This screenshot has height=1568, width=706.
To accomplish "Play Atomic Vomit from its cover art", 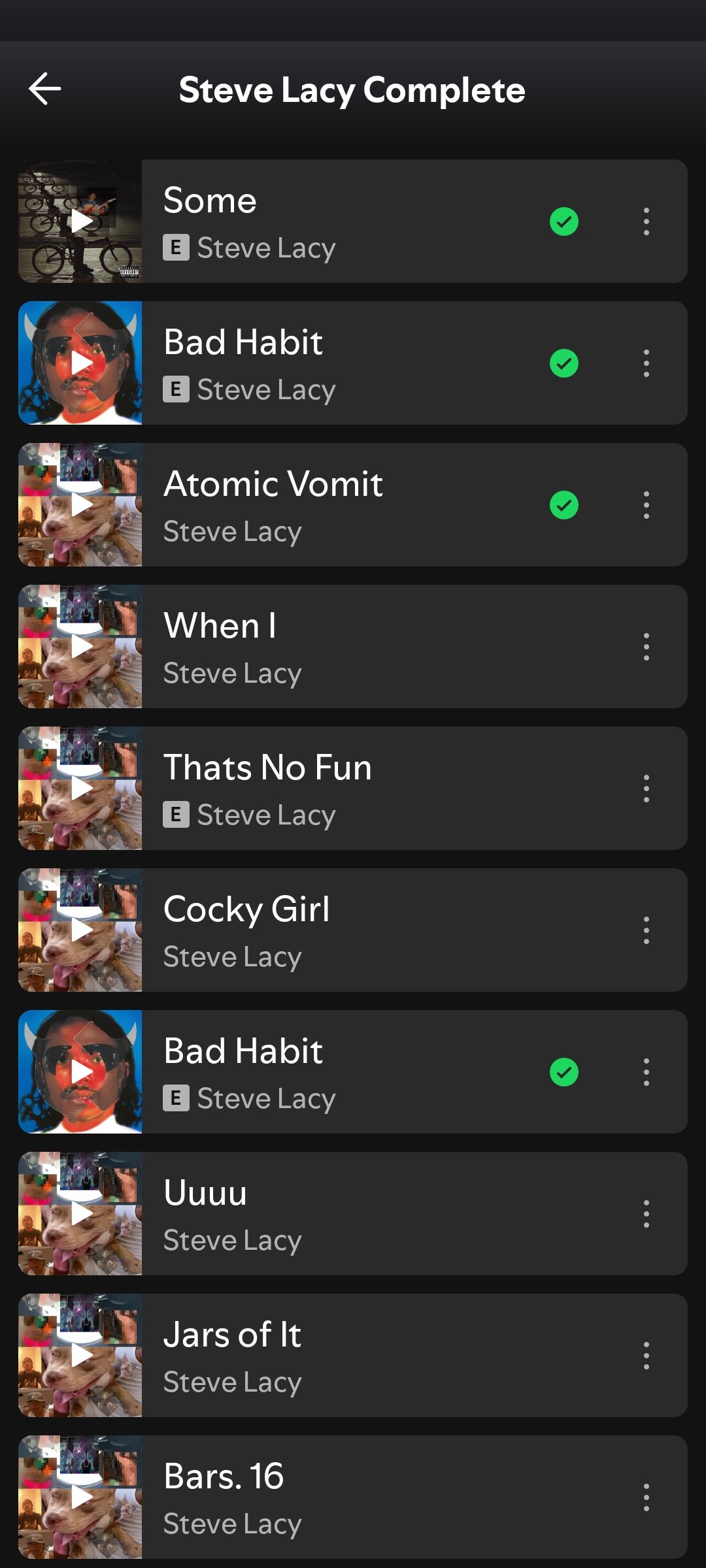I will (x=80, y=505).
